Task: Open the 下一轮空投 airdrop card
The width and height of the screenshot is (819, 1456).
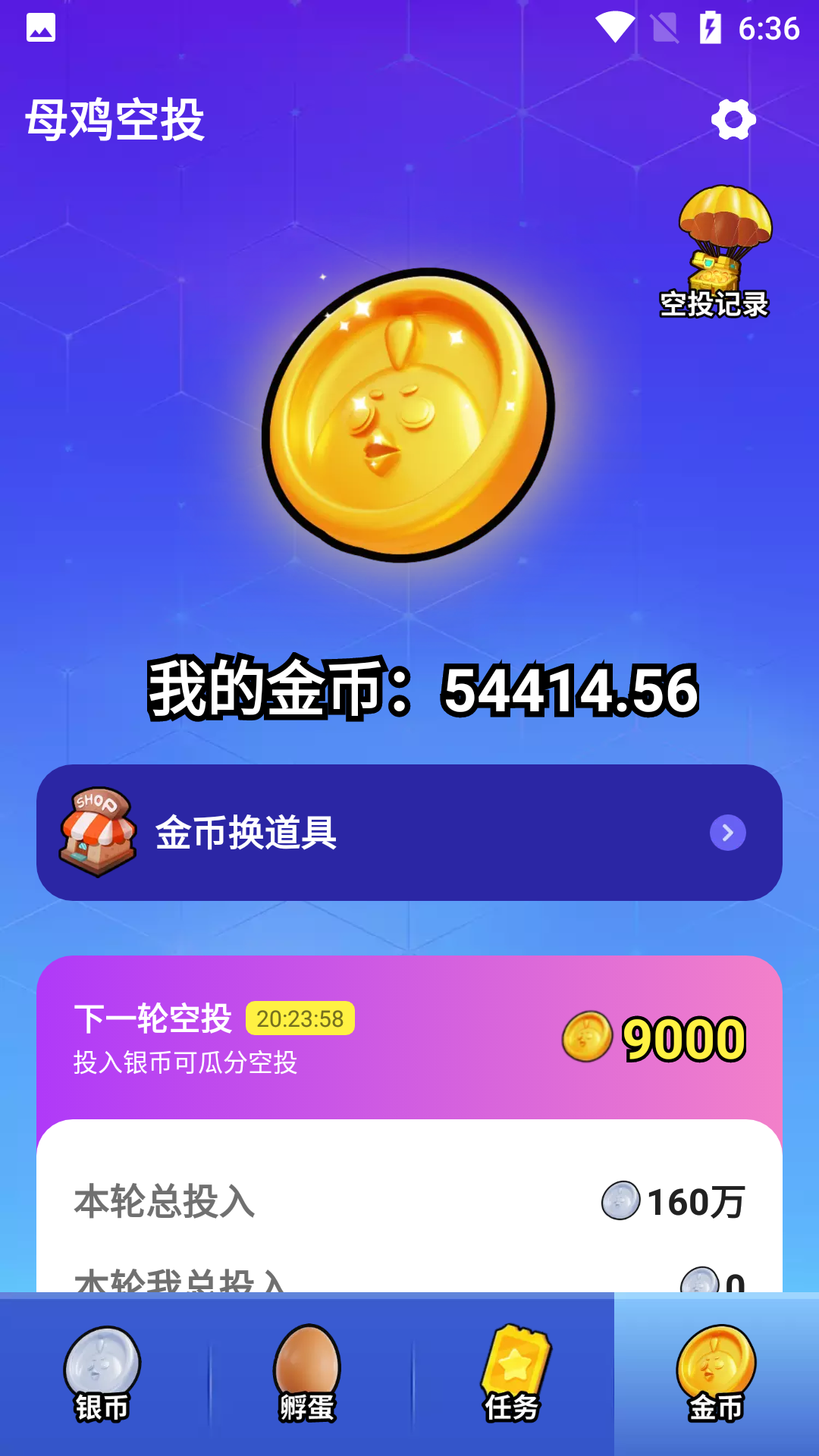Action: click(409, 1037)
